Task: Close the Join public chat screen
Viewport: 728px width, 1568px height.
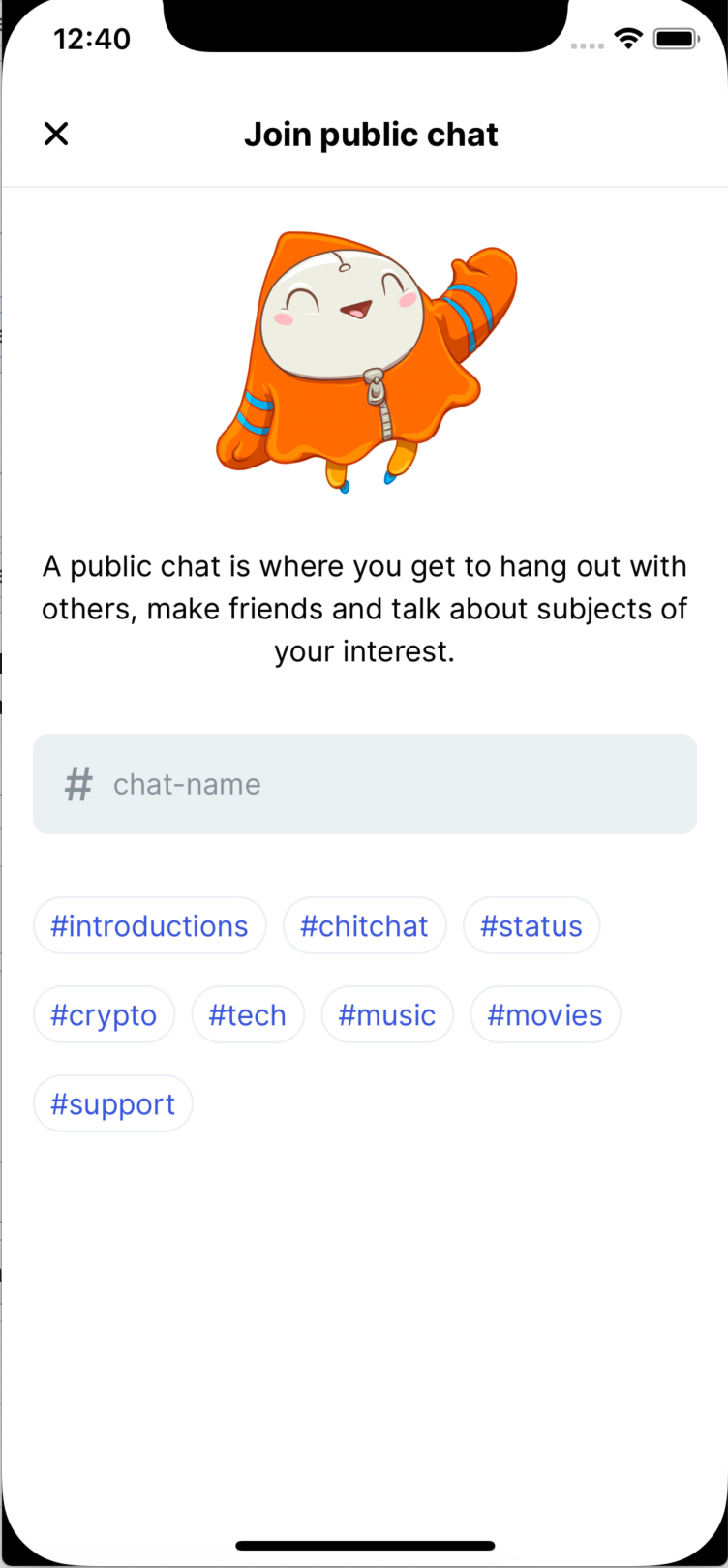Action: tap(56, 134)
